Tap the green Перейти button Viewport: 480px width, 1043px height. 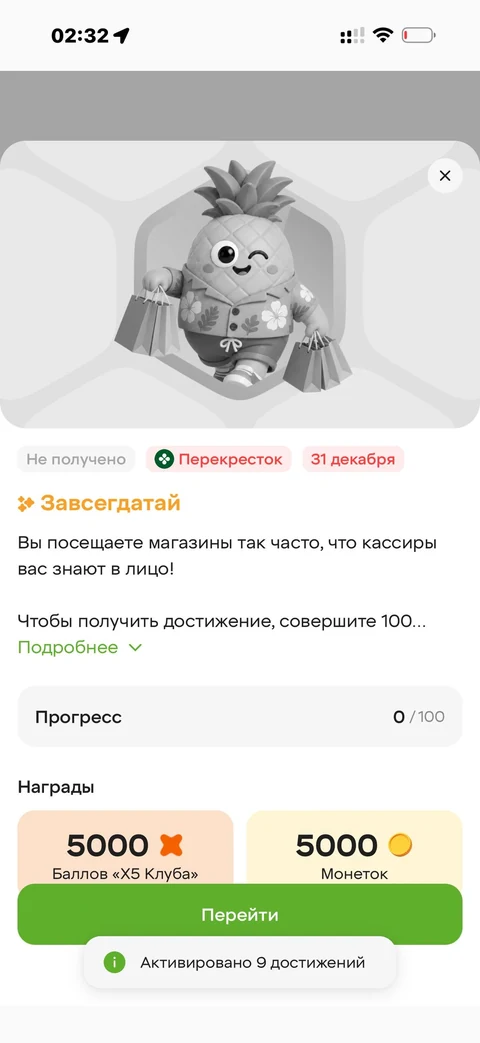[240, 915]
